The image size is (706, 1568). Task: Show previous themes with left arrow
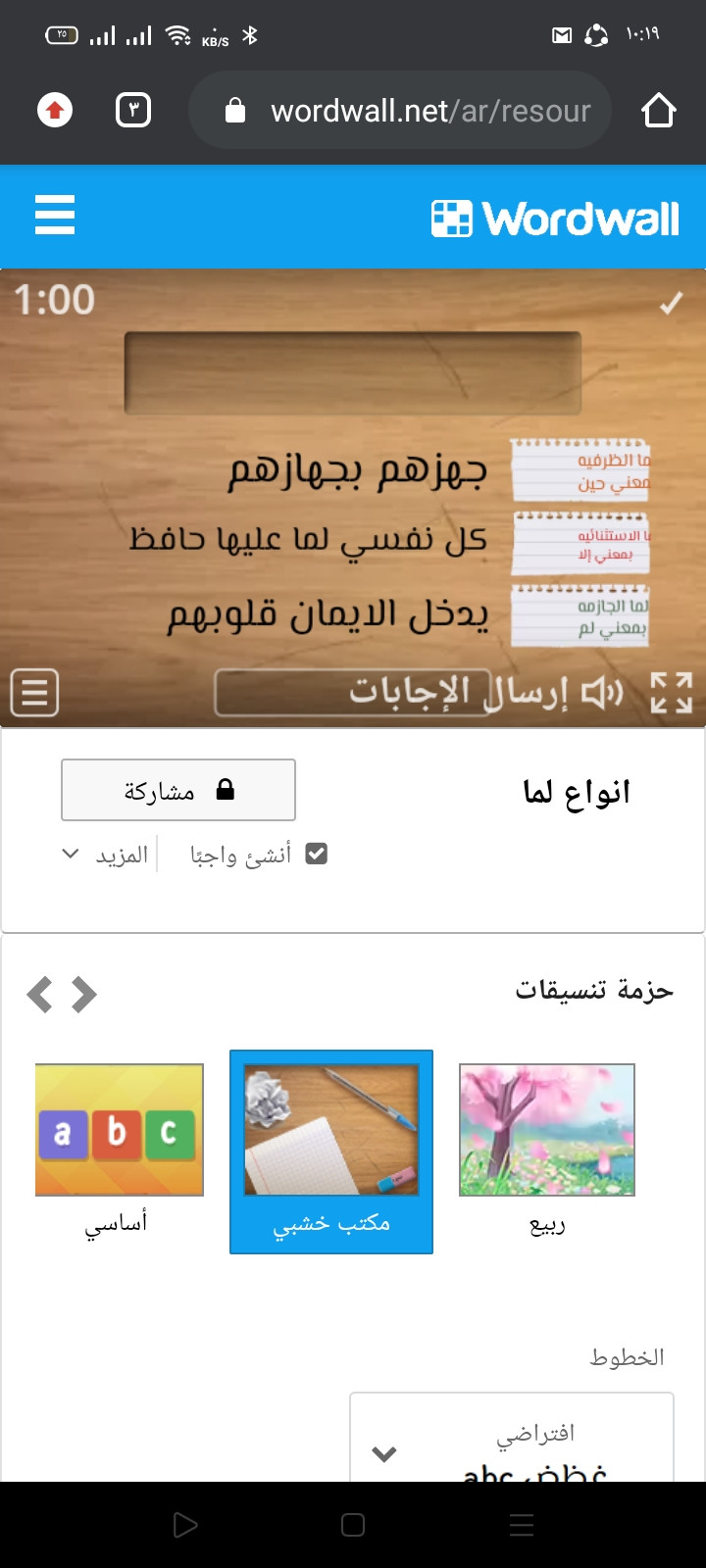tap(39, 994)
